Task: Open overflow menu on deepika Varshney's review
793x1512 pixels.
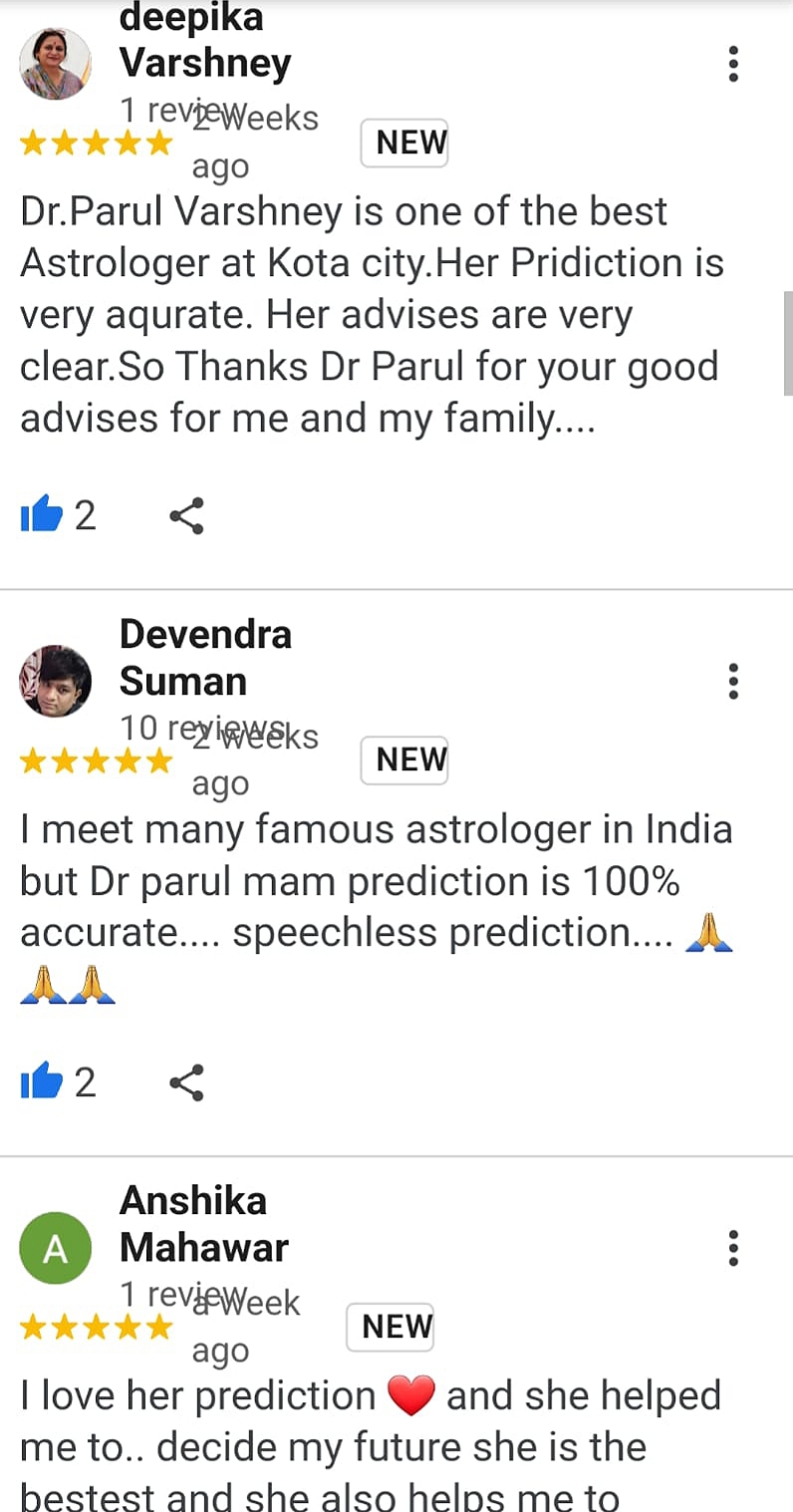Action: click(x=733, y=63)
